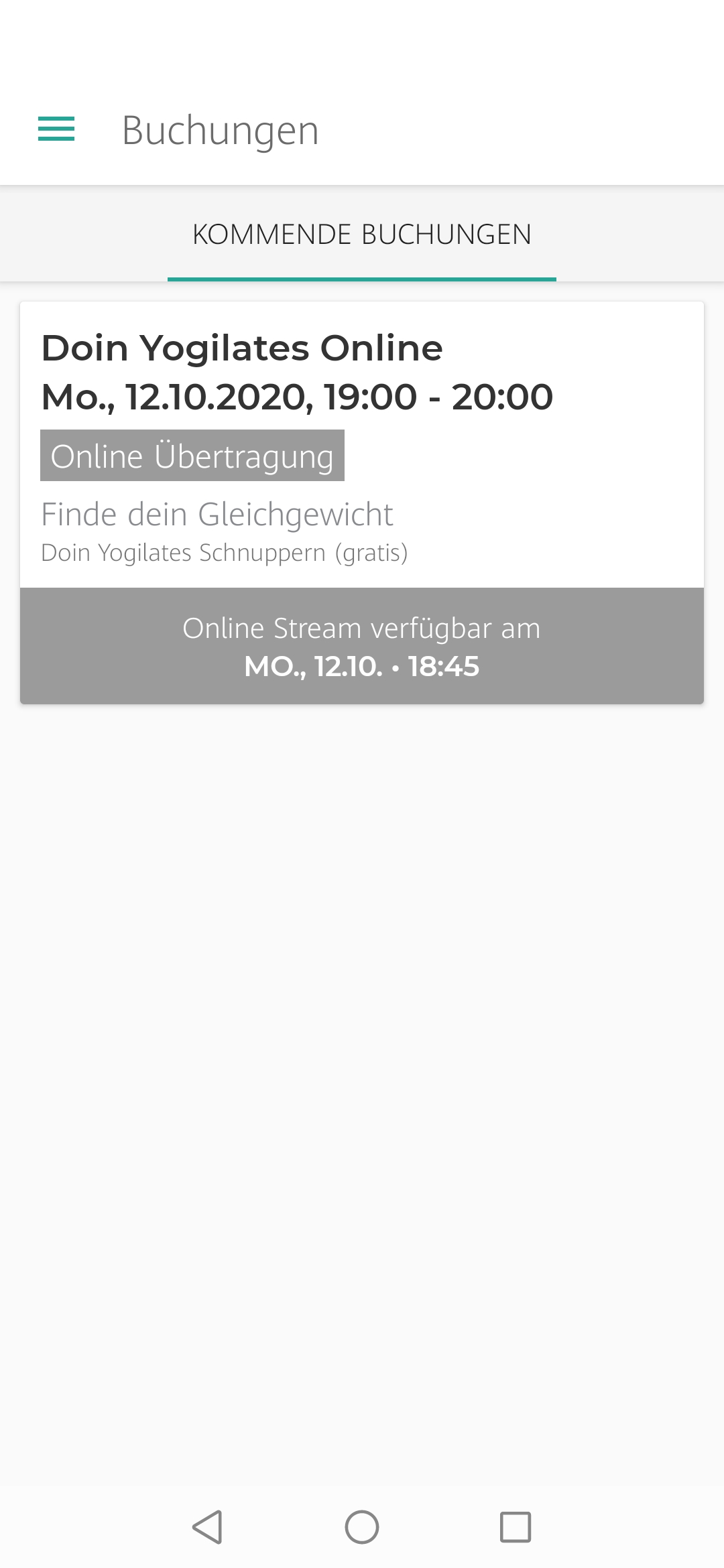The height and width of the screenshot is (1568, 724).
Task: Tap the Online Stream verfügbar button
Action: click(x=362, y=646)
